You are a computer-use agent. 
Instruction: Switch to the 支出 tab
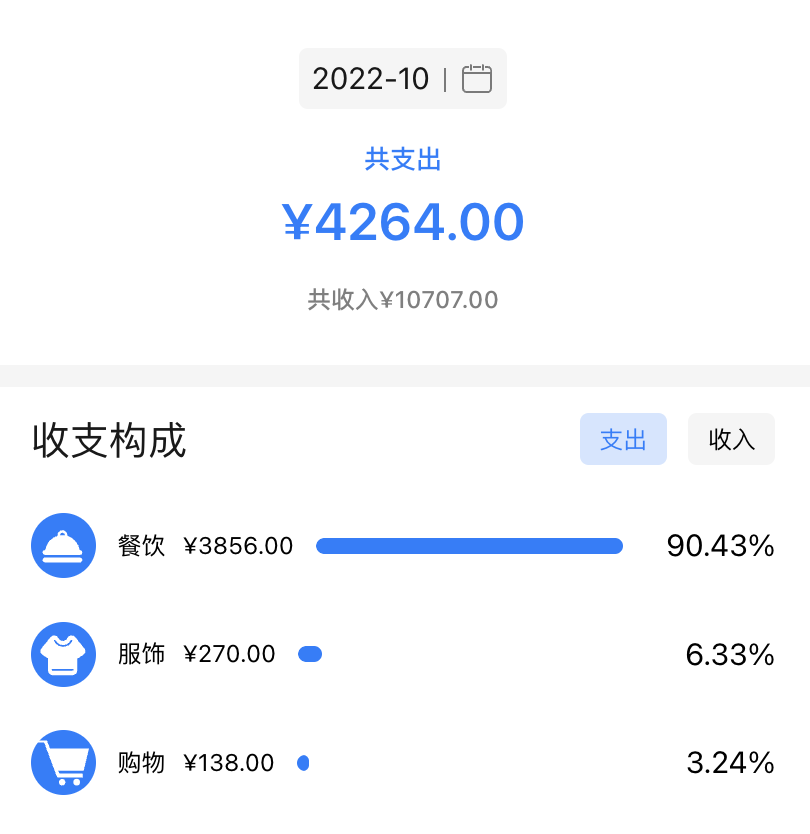coord(623,439)
